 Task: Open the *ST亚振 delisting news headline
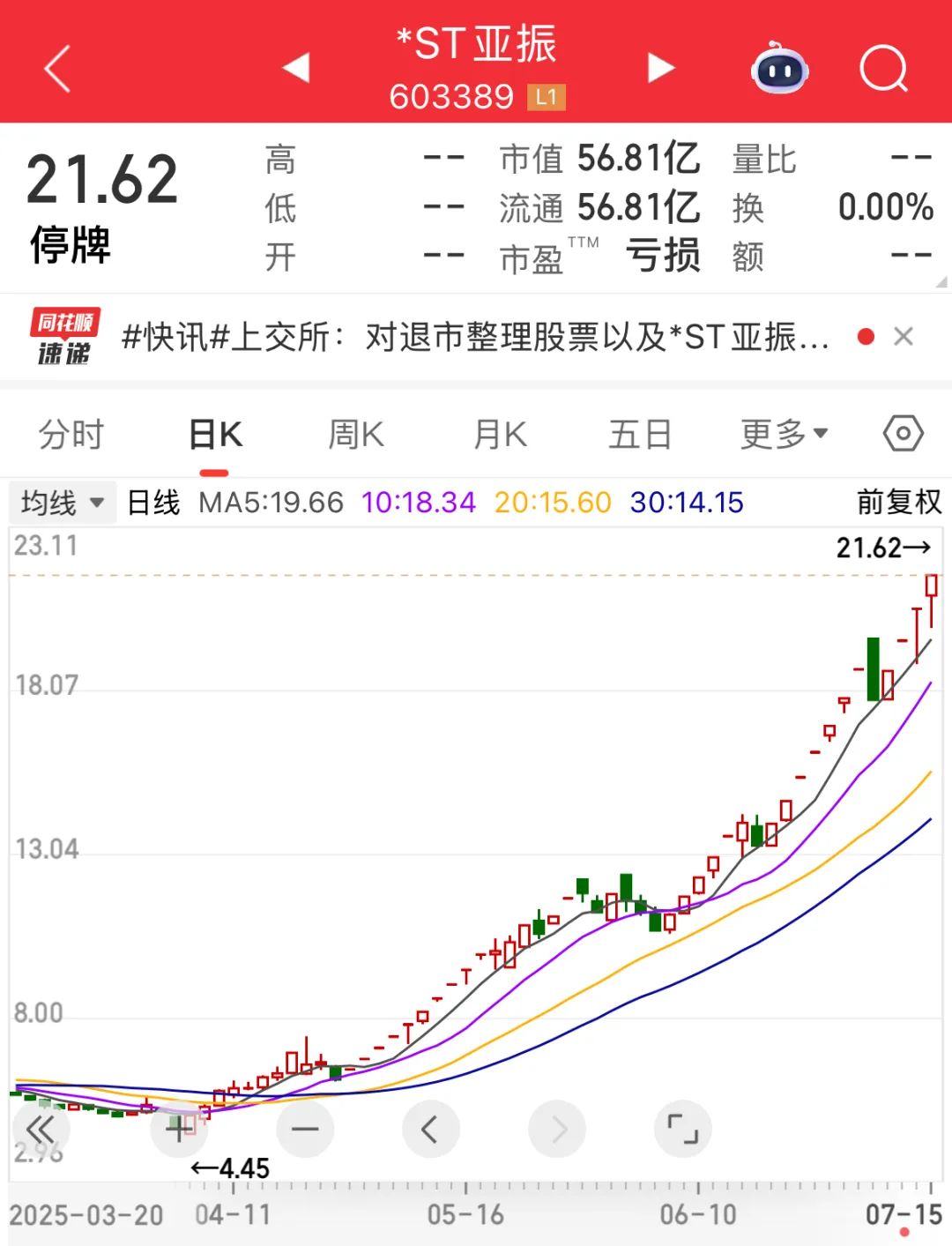[476, 337]
